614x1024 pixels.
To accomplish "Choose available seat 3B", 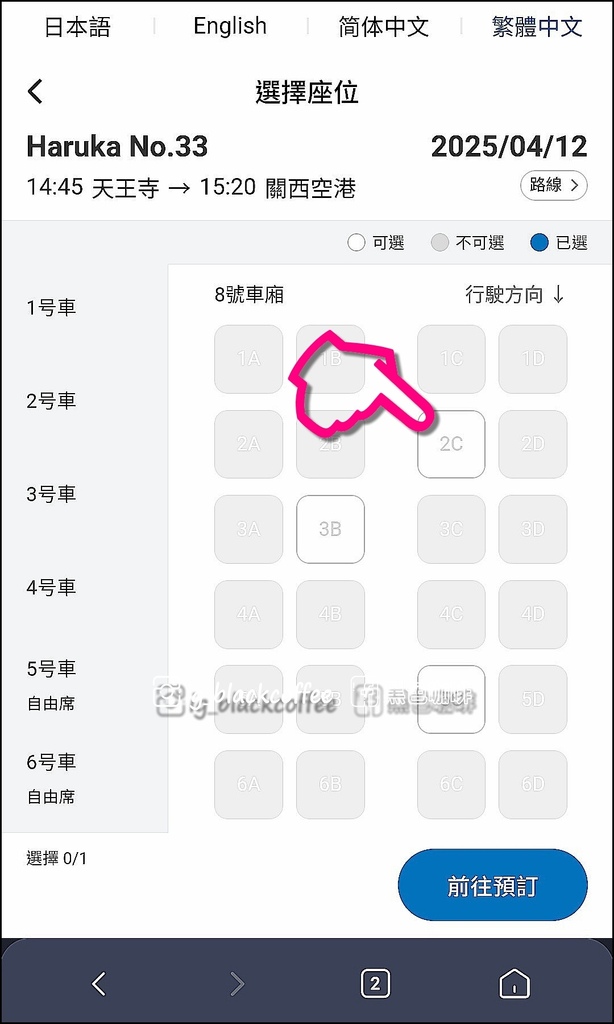I will point(330,529).
